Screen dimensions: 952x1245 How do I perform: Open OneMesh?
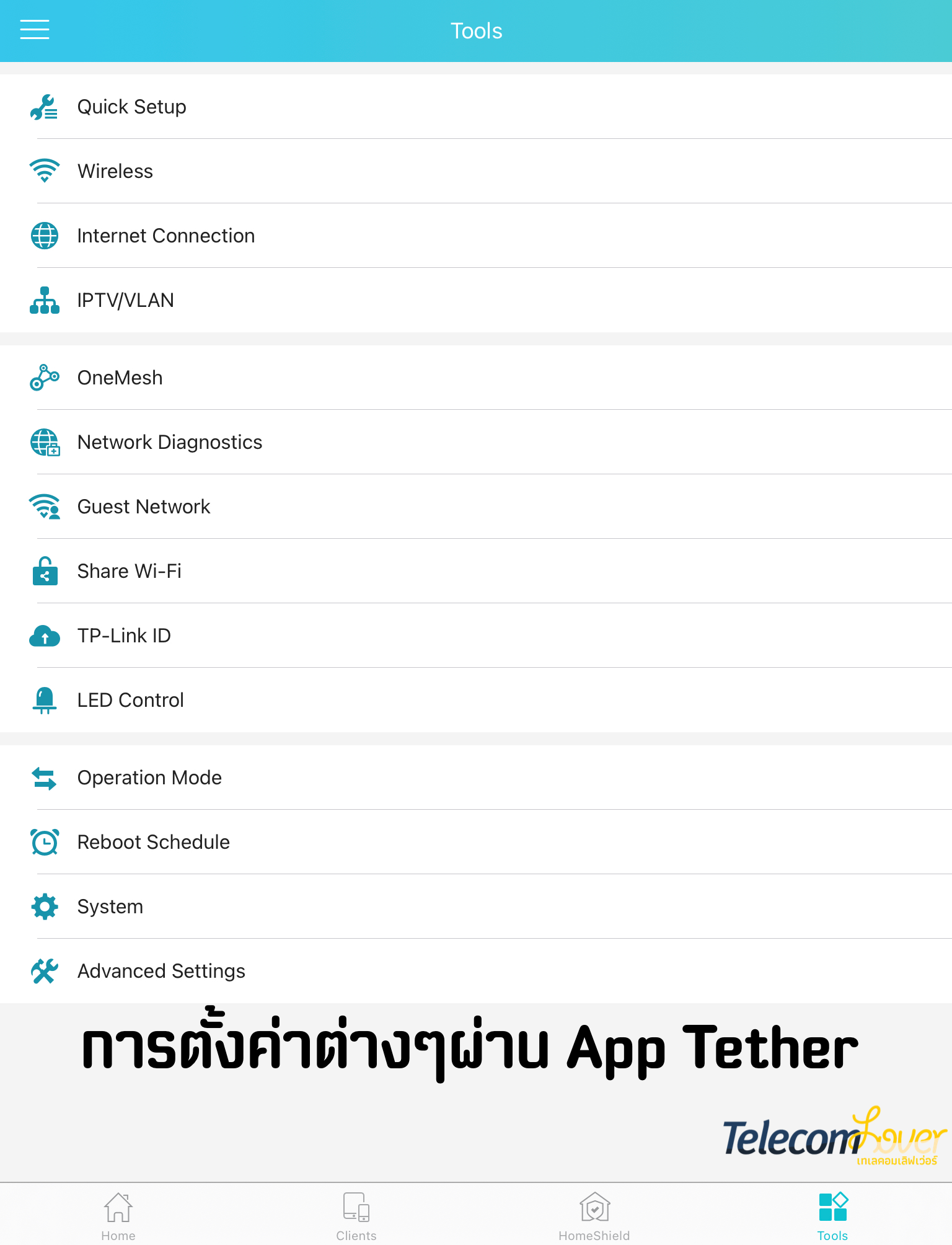(120, 378)
